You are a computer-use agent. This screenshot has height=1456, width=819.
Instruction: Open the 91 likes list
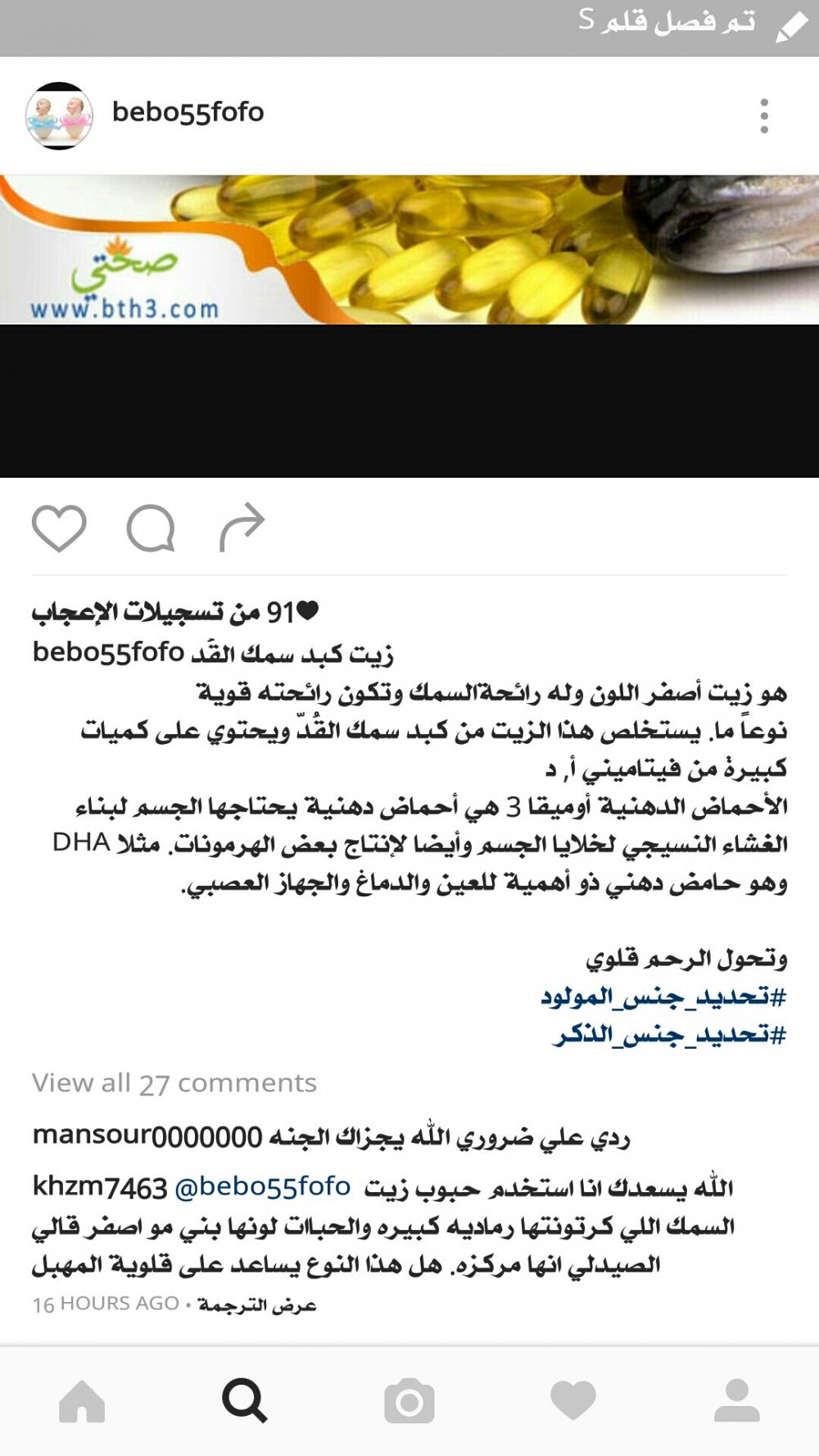(x=175, y=612)
